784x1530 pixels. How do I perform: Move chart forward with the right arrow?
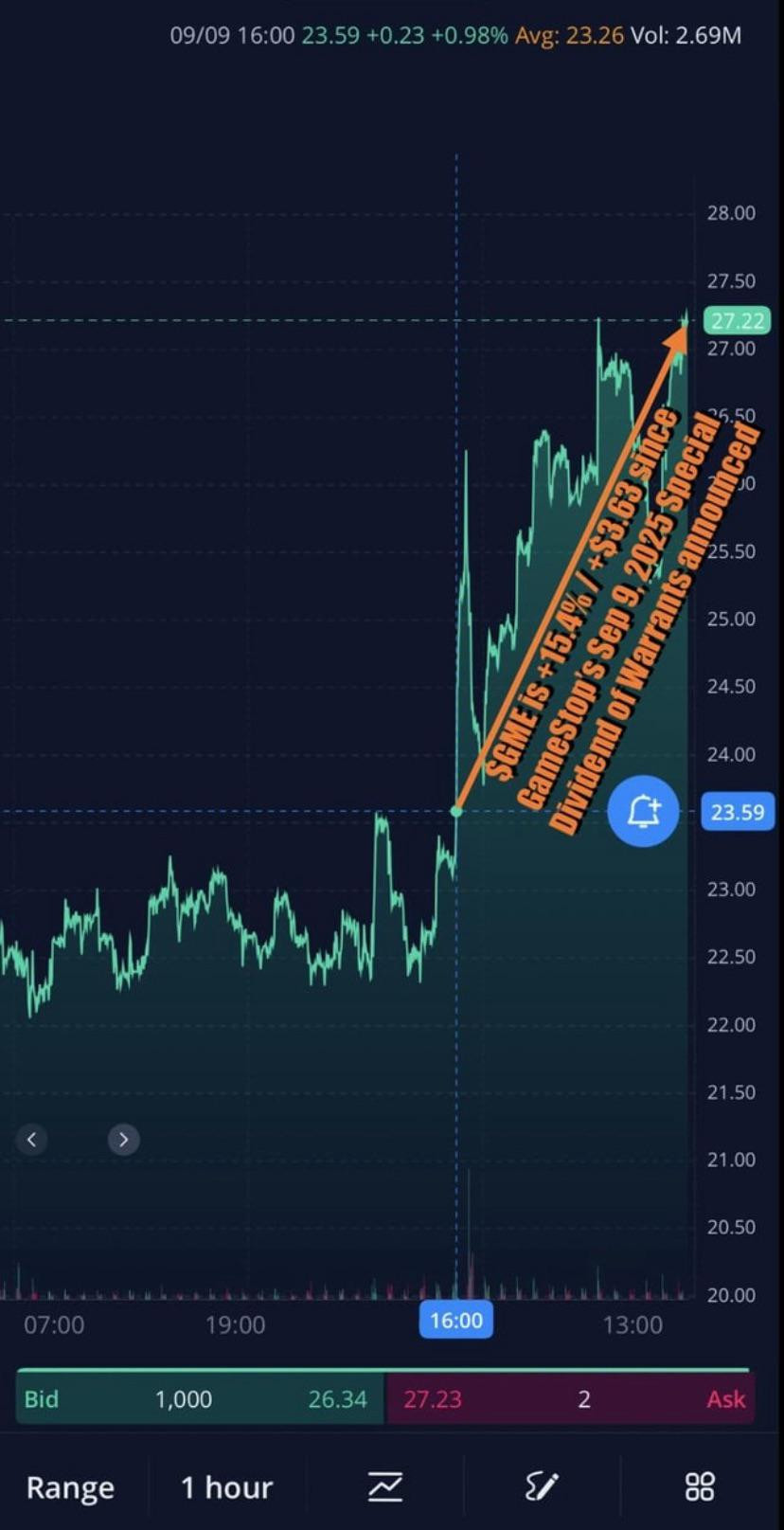point(123,1139)
